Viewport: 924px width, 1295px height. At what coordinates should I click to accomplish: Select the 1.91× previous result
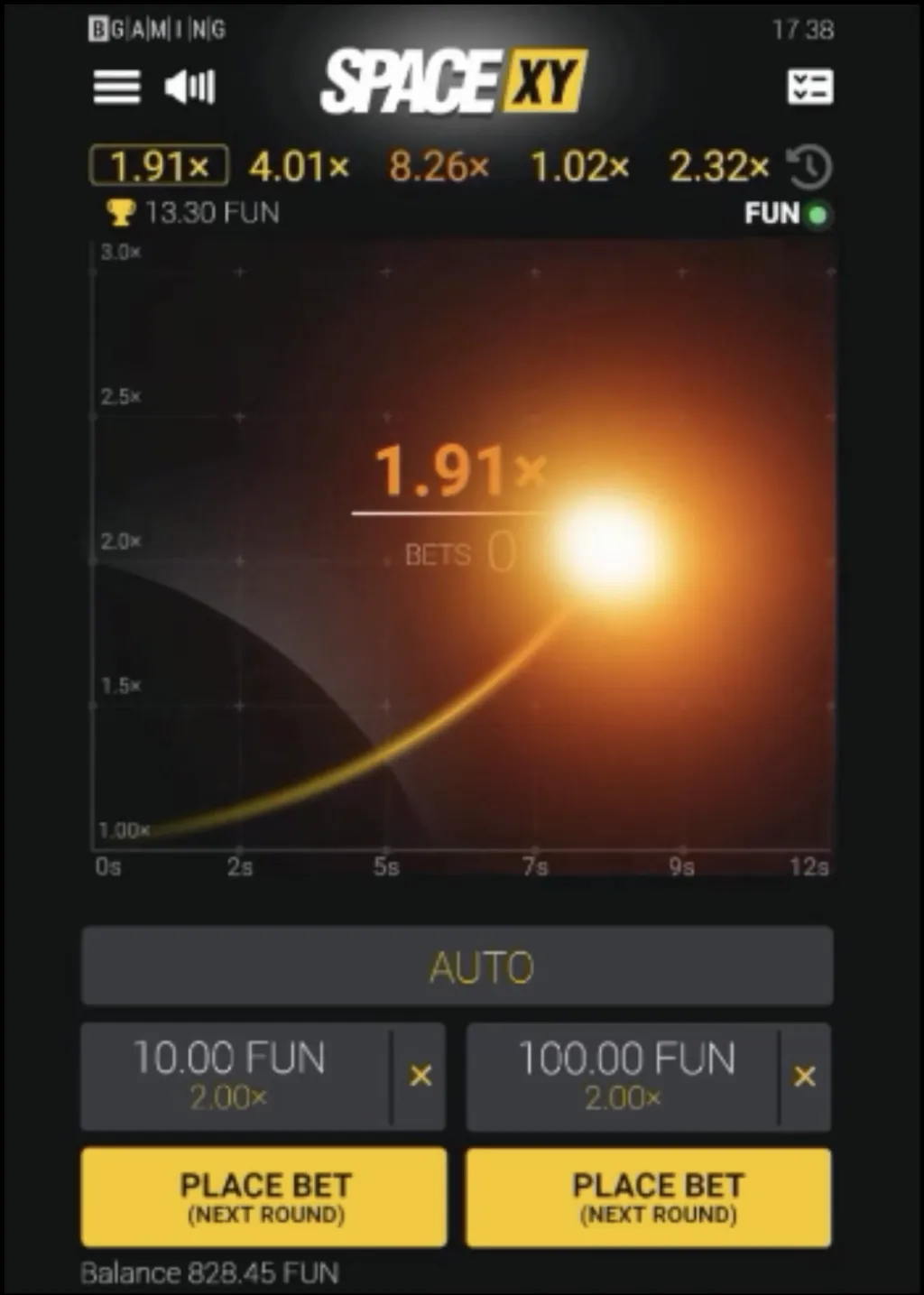coord(159,166)
